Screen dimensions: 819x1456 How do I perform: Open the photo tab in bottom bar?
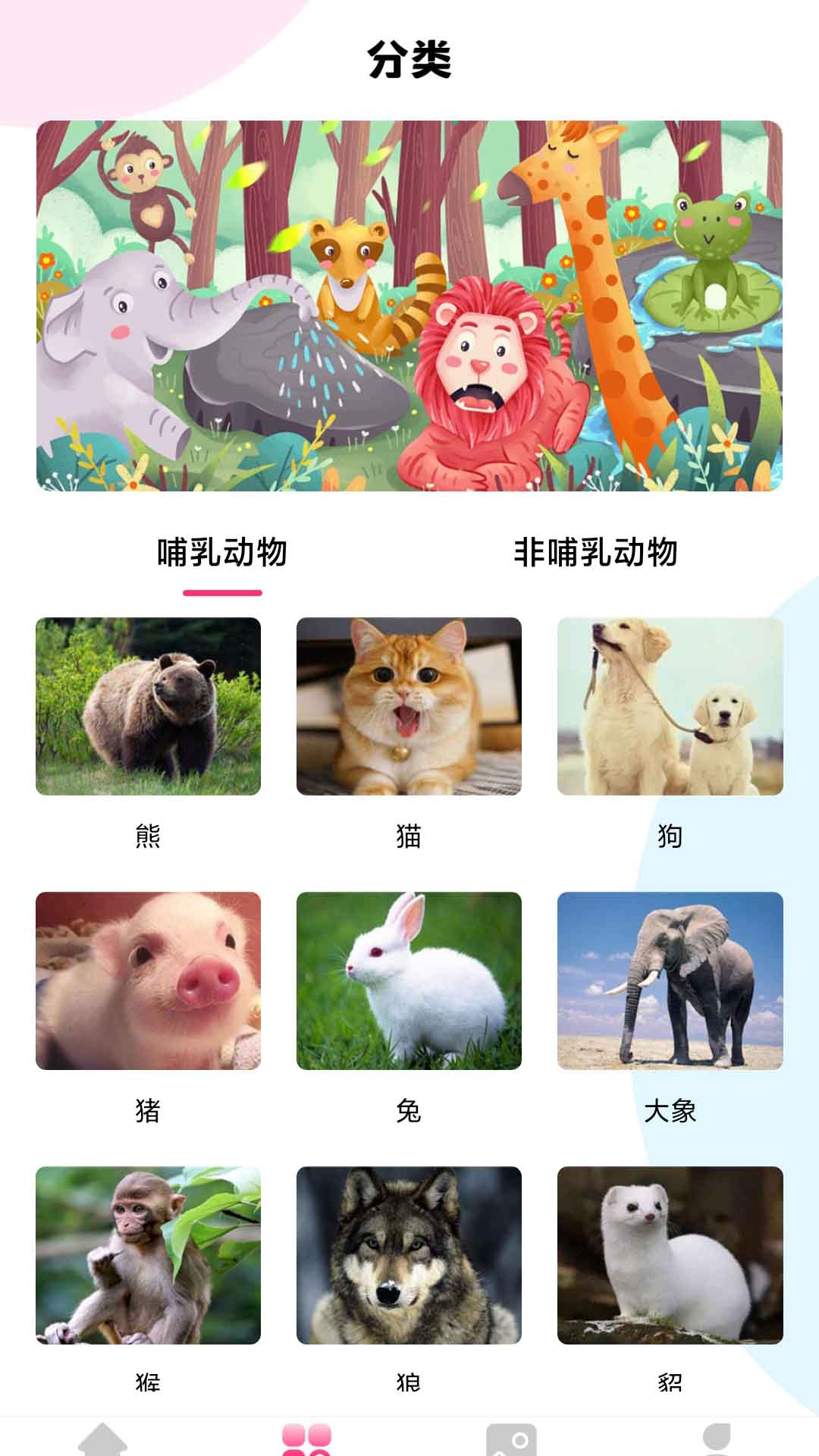pyautogui.click(x=511, y=1439)
